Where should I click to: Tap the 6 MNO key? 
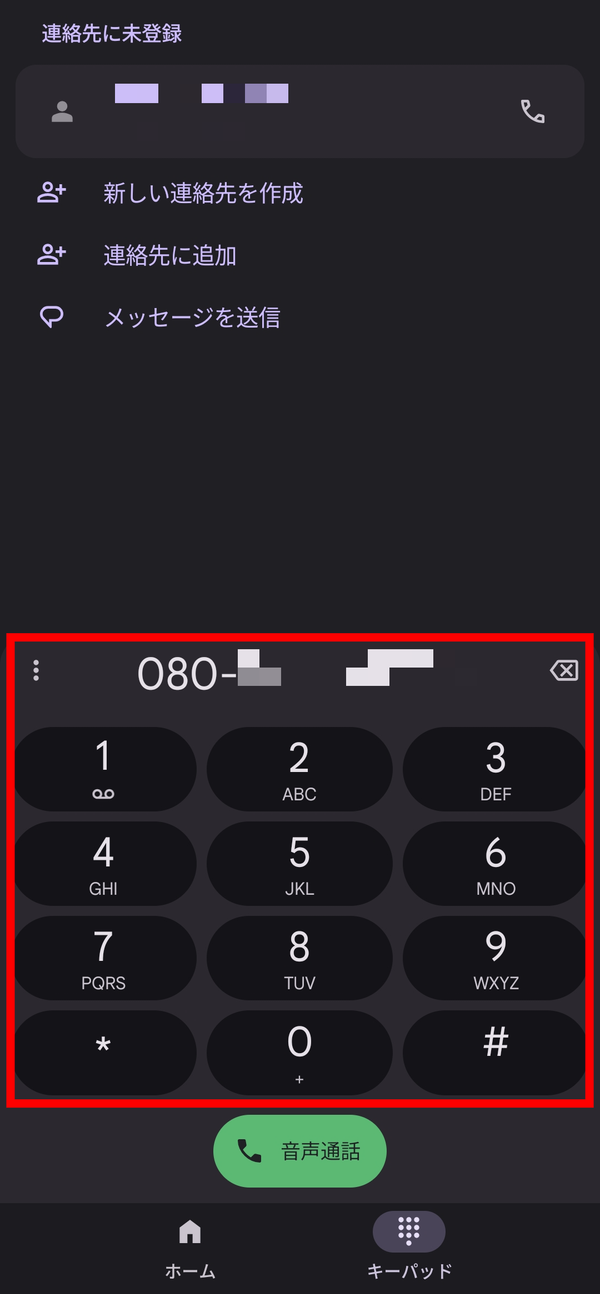point(495,863)
